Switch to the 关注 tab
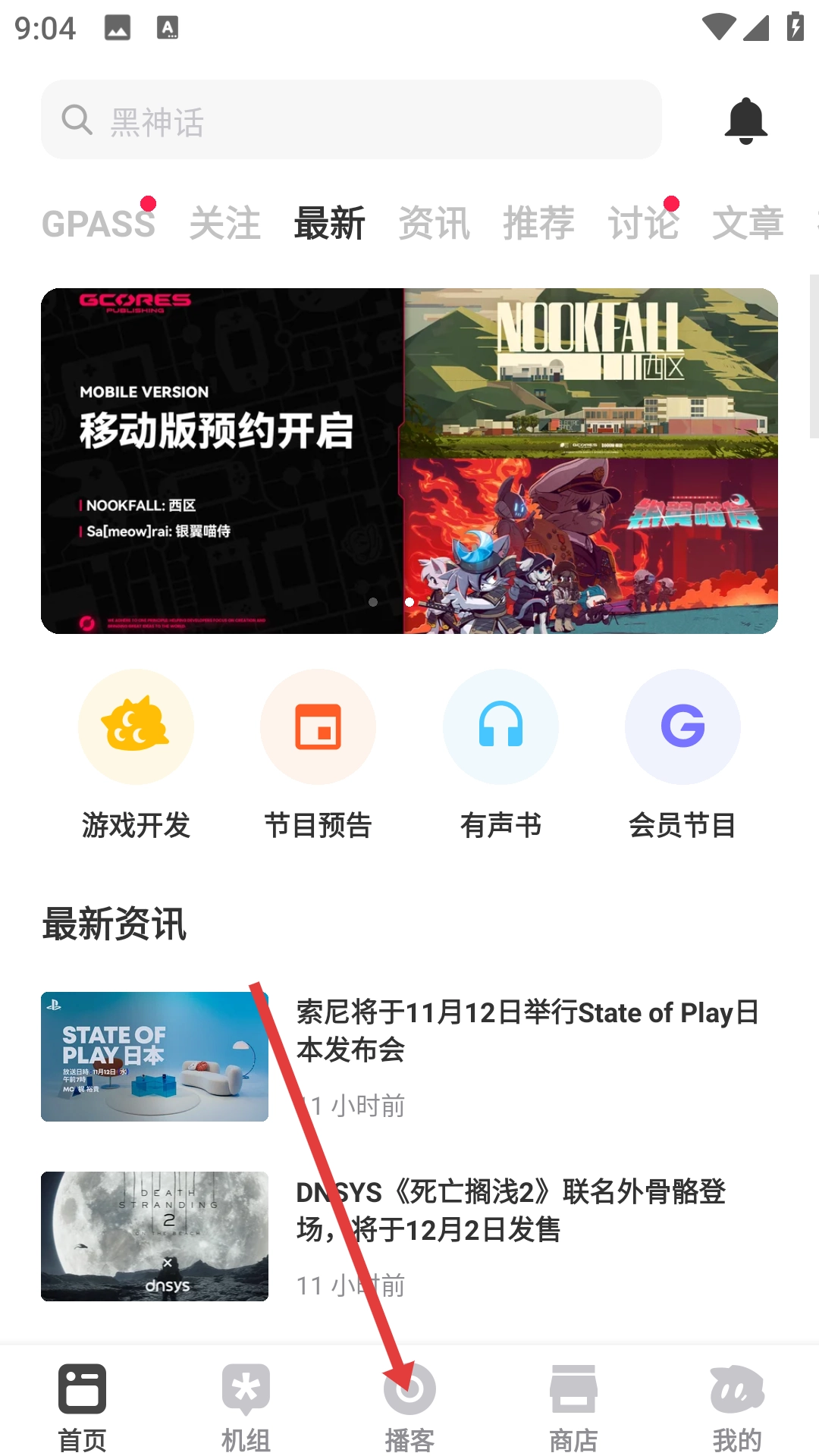The width and height of the screenshot is (819, 1456). tap(224, 224)
